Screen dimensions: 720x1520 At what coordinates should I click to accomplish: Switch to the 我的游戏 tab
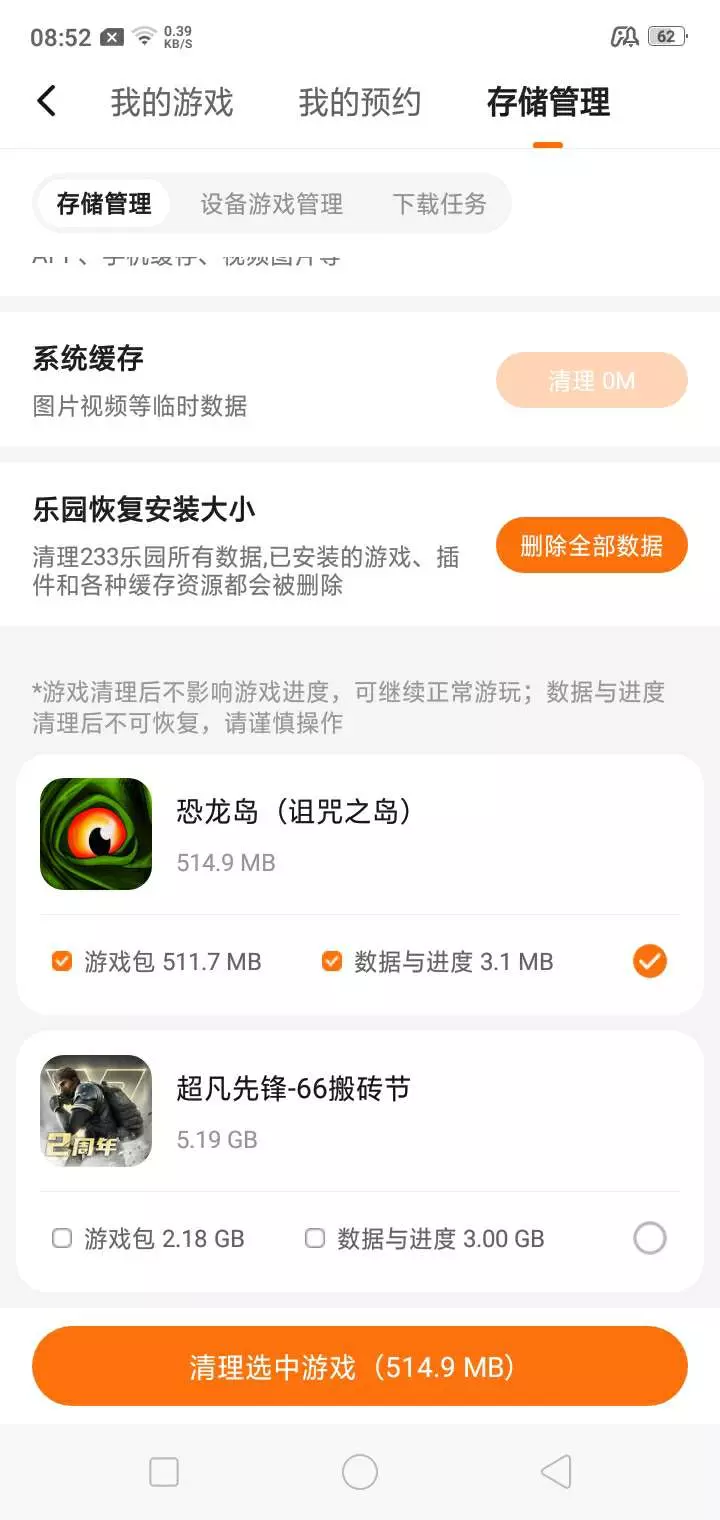click(172, 102)
